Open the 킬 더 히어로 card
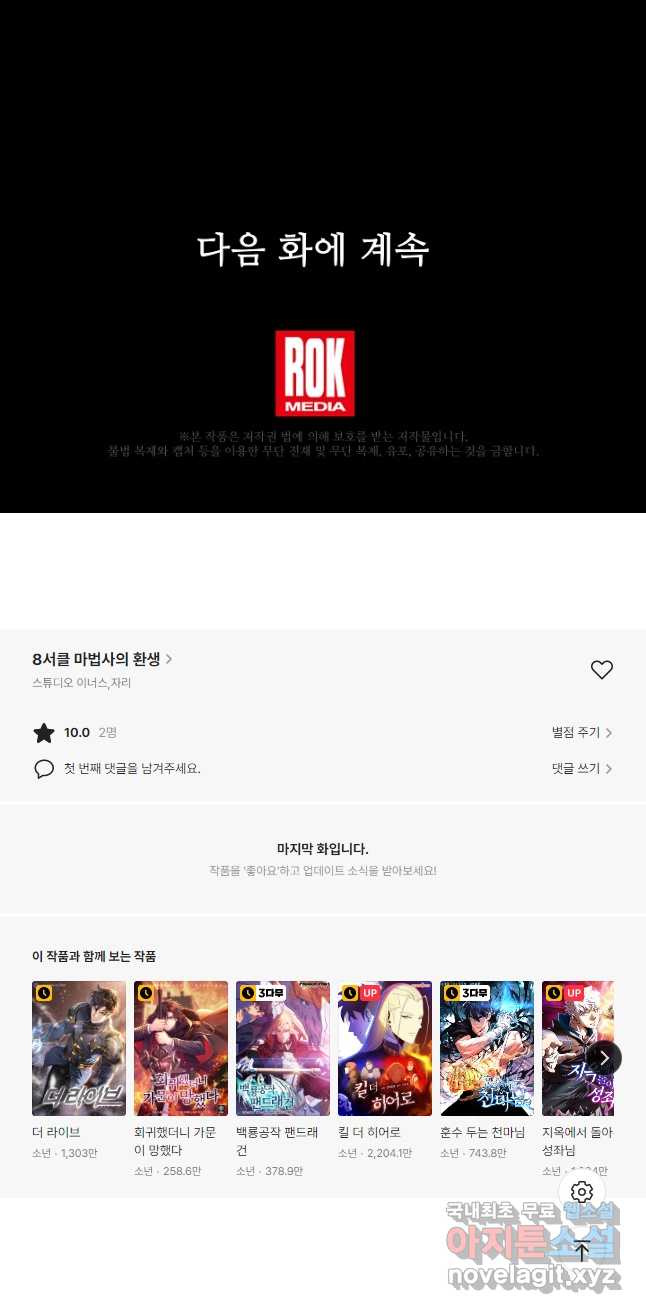This screenshot has height=1314, width=646. [x=385, y=1071]
